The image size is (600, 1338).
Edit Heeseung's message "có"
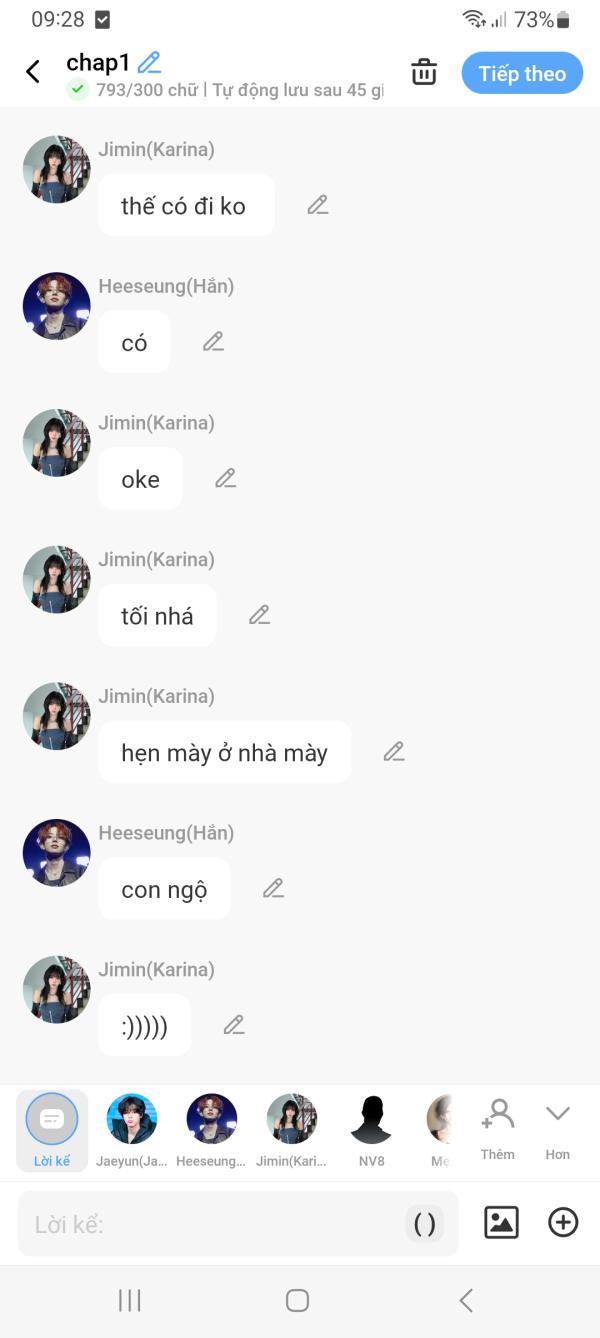[213, 342]
